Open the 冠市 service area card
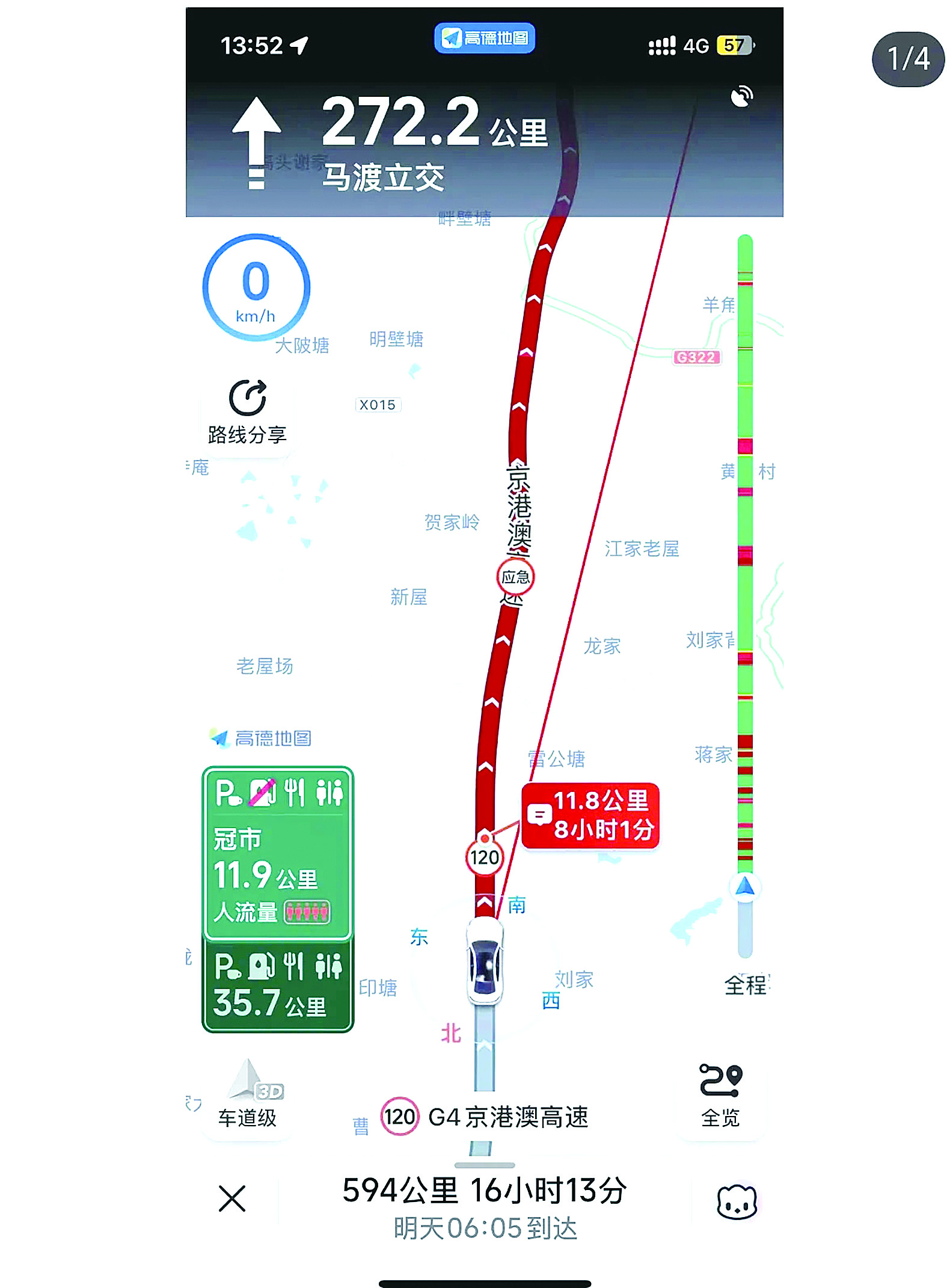947x1288 pixels. [277, 853]
